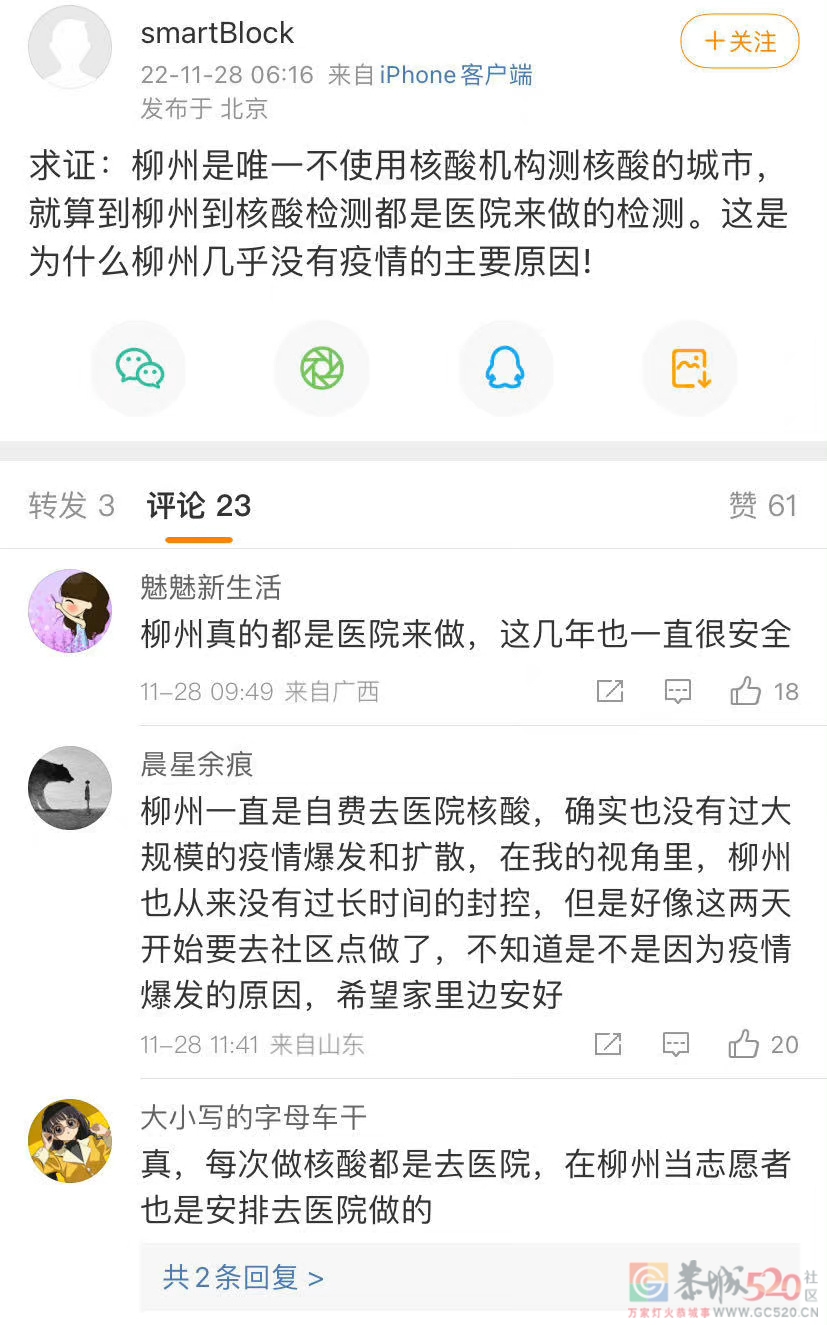Share the post via QQ
Viewport: 827px width, 1325px height.
coord(505,368)
